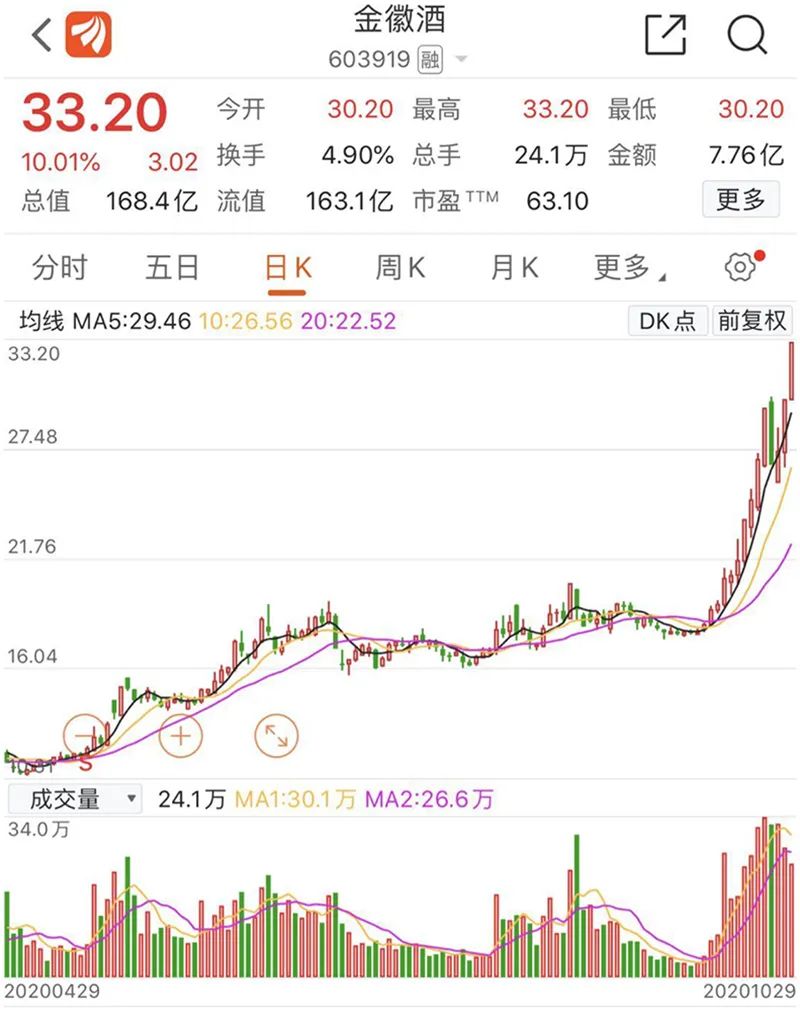Zoom in the K-line chart

tap(180, 736)
